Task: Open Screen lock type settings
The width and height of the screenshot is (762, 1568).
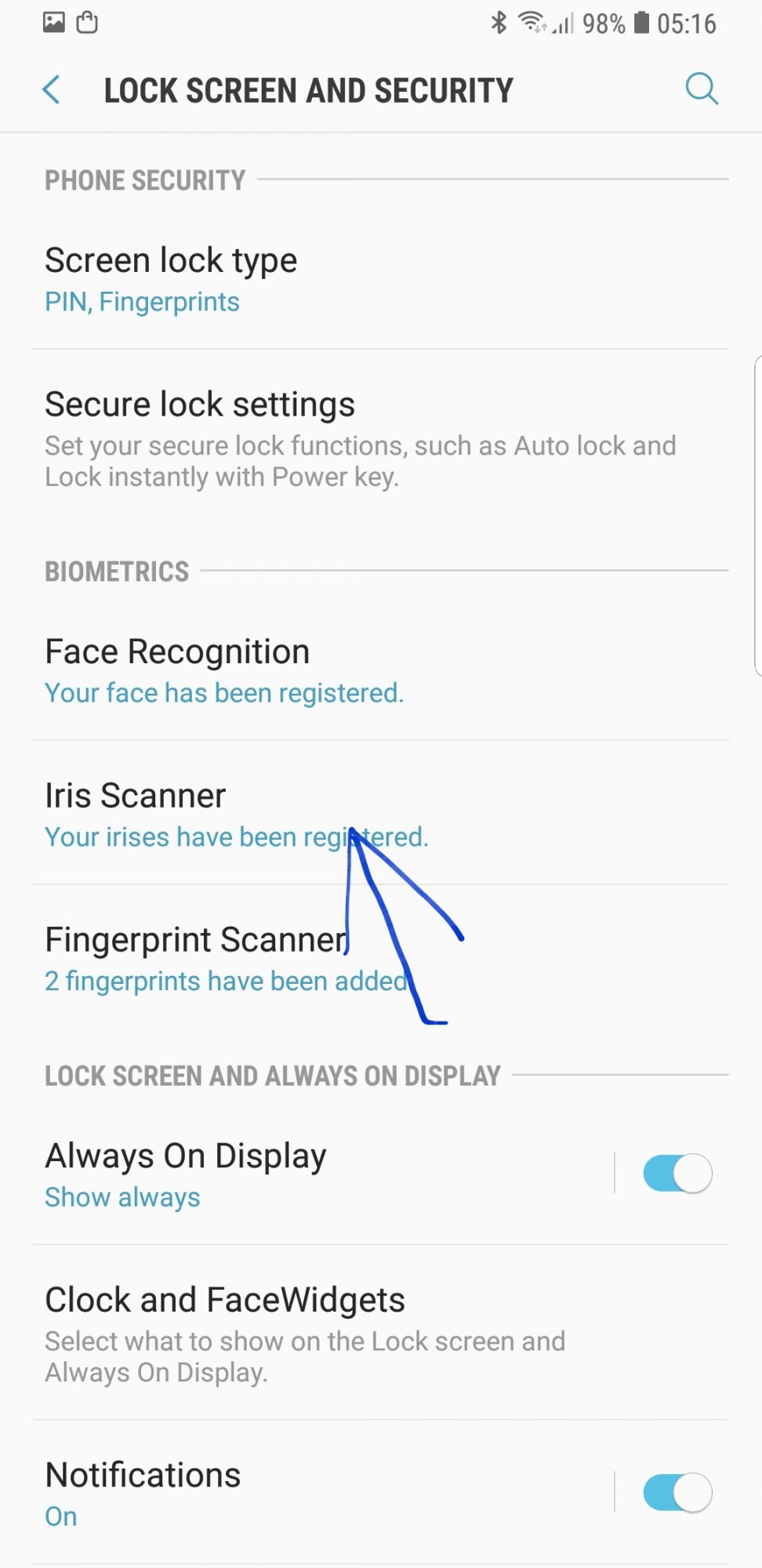Action: (x=381, y=280)
